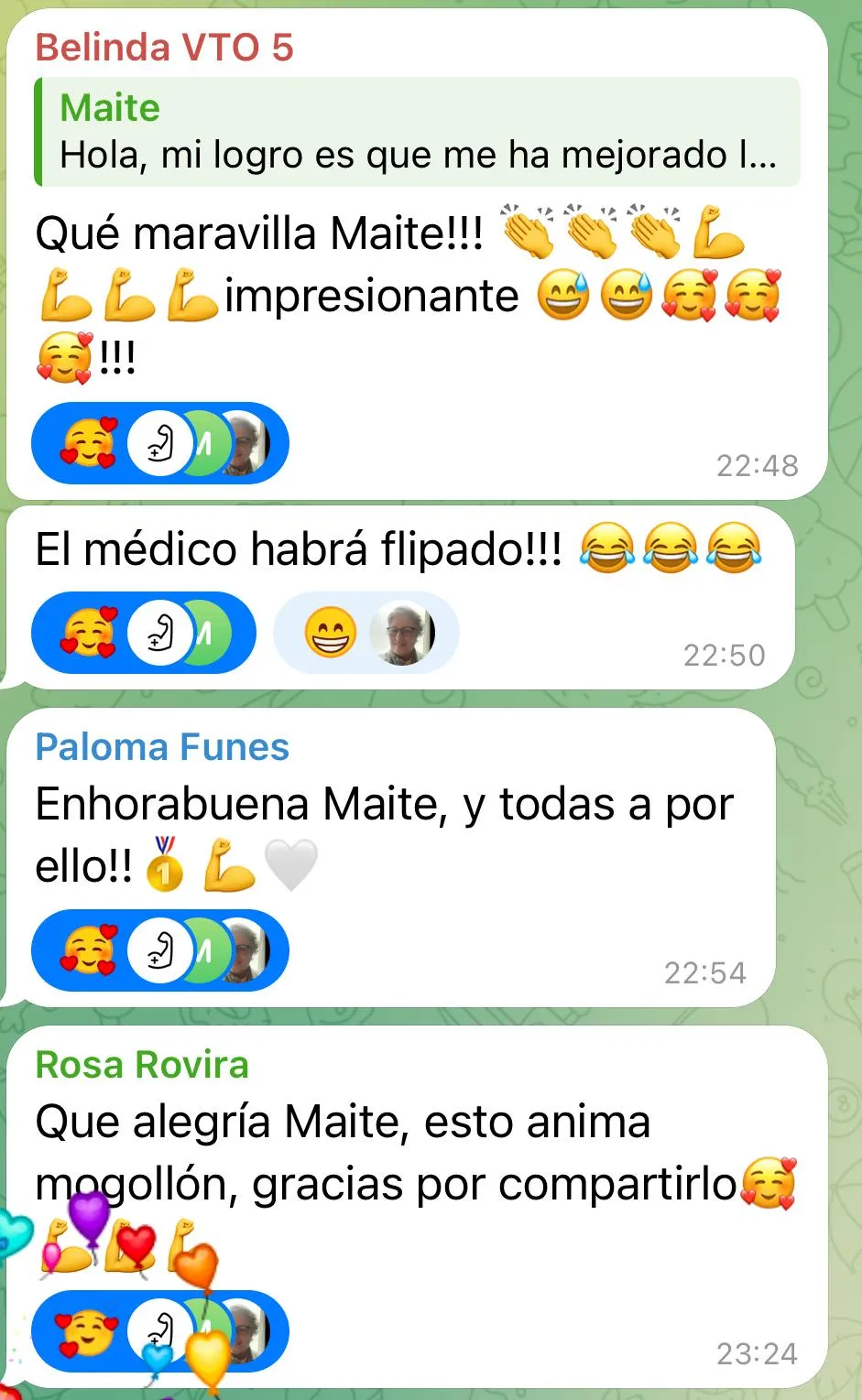Open Belinda VTO 5 sender profile

pyautogui.click(x=164, y=47)
